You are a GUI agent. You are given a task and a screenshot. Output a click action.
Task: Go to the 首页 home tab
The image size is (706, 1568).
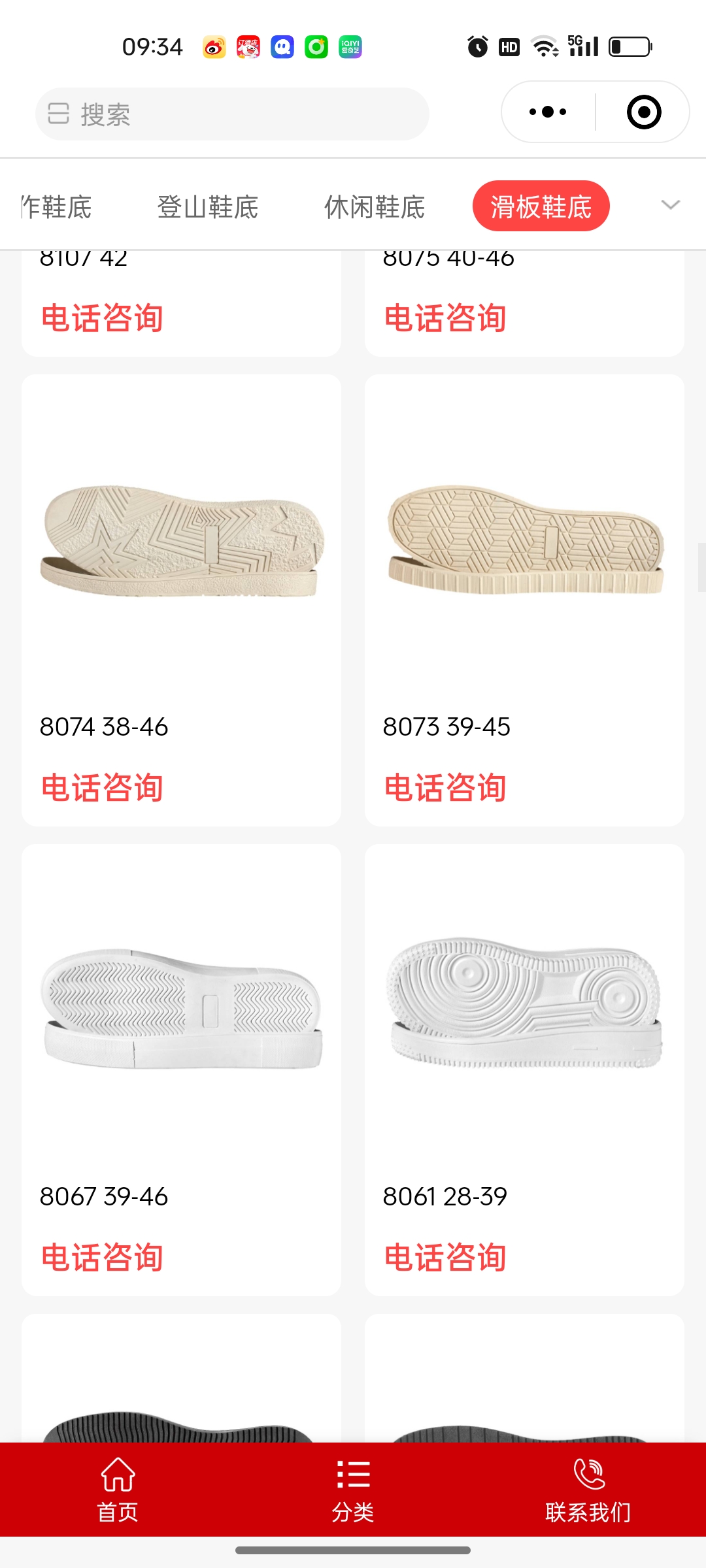(118, 1490)
